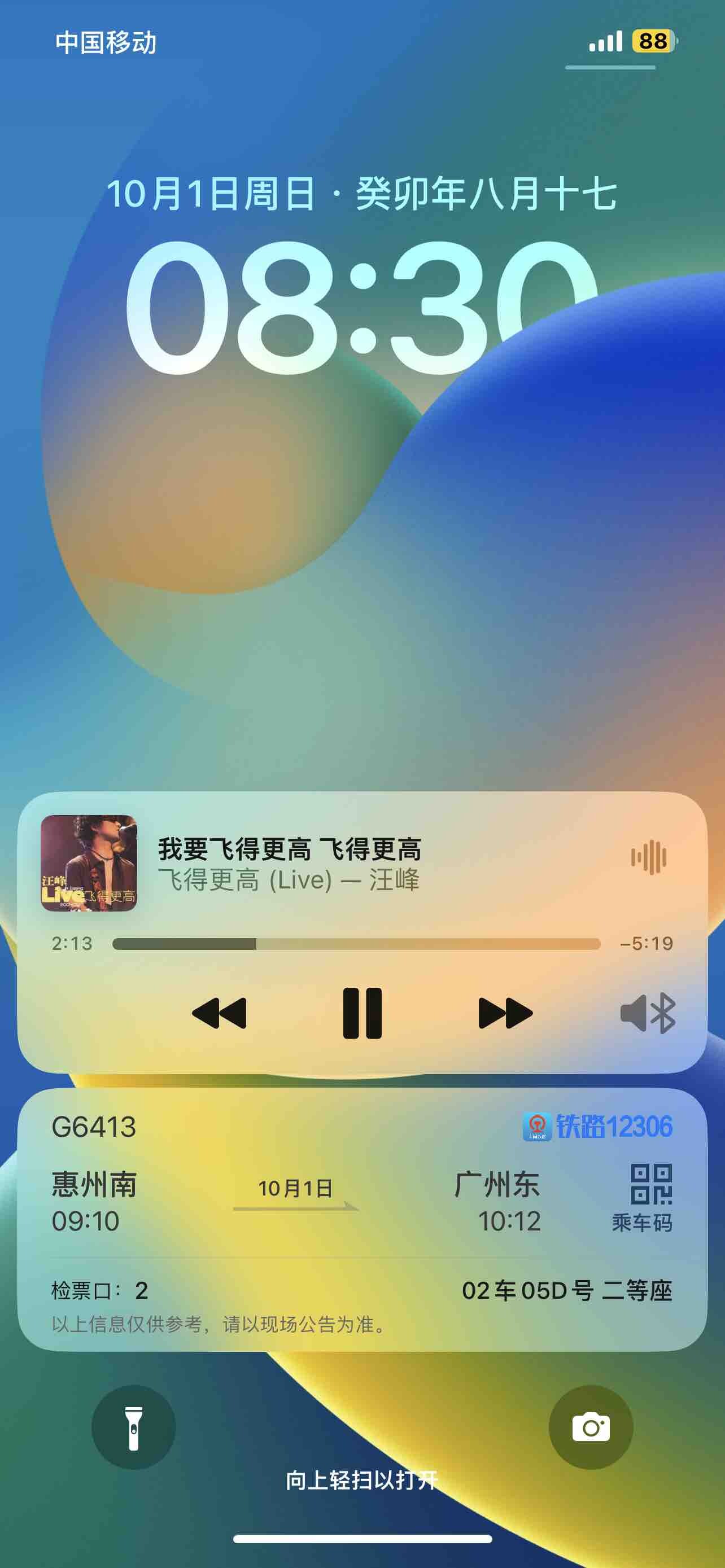Open the 汪峰 Live album artwork
This screenshot has height=1568, width=725.
(x=89, y=863)
